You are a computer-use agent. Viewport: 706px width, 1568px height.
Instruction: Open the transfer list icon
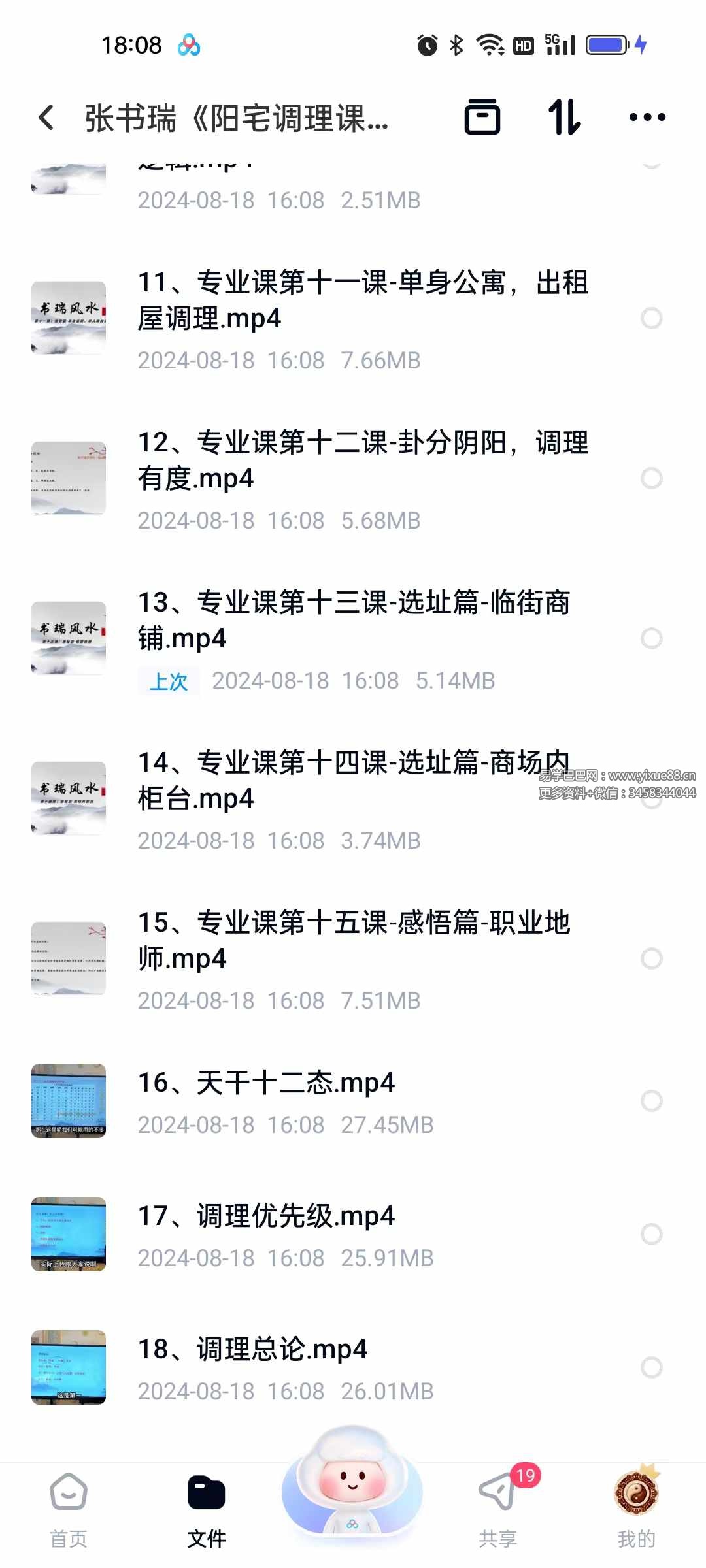(482, 118)
